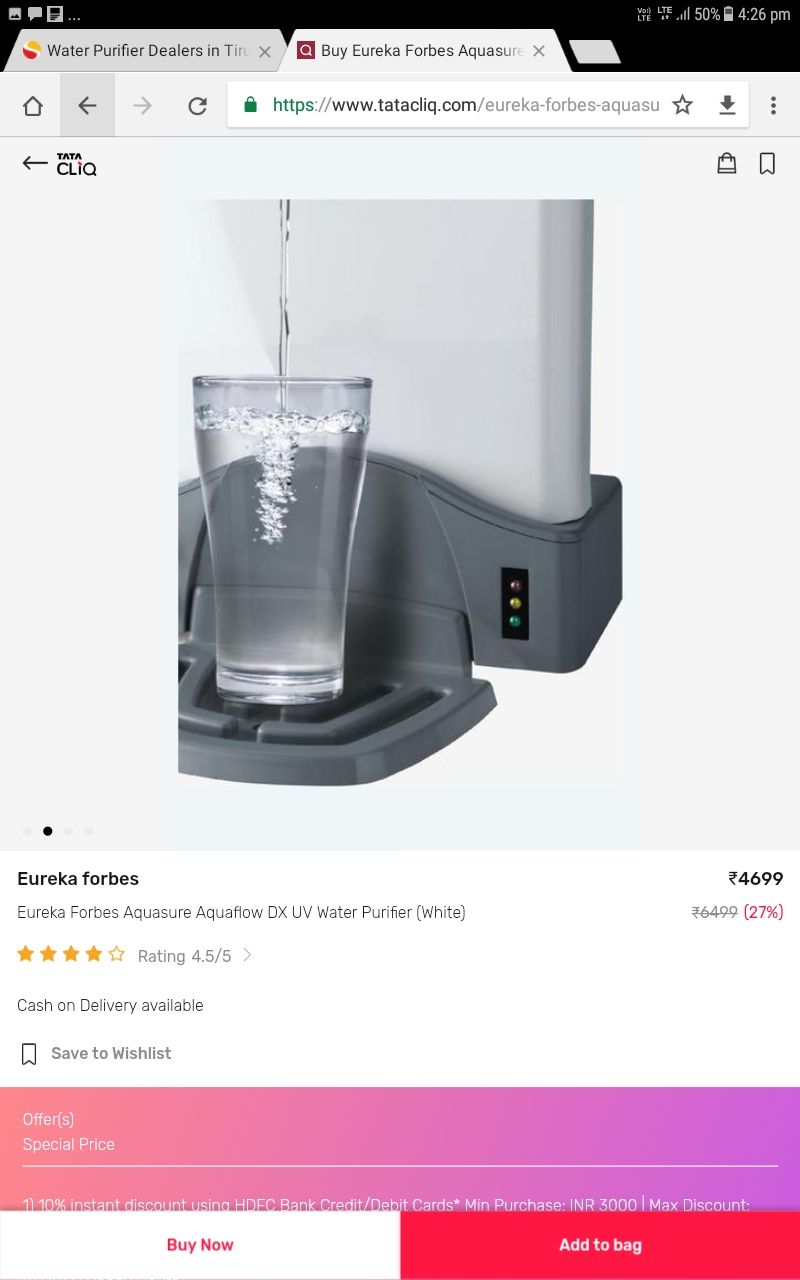This screenshot has height=1280, width=800.
Task: Download the page
Action: 727,105
